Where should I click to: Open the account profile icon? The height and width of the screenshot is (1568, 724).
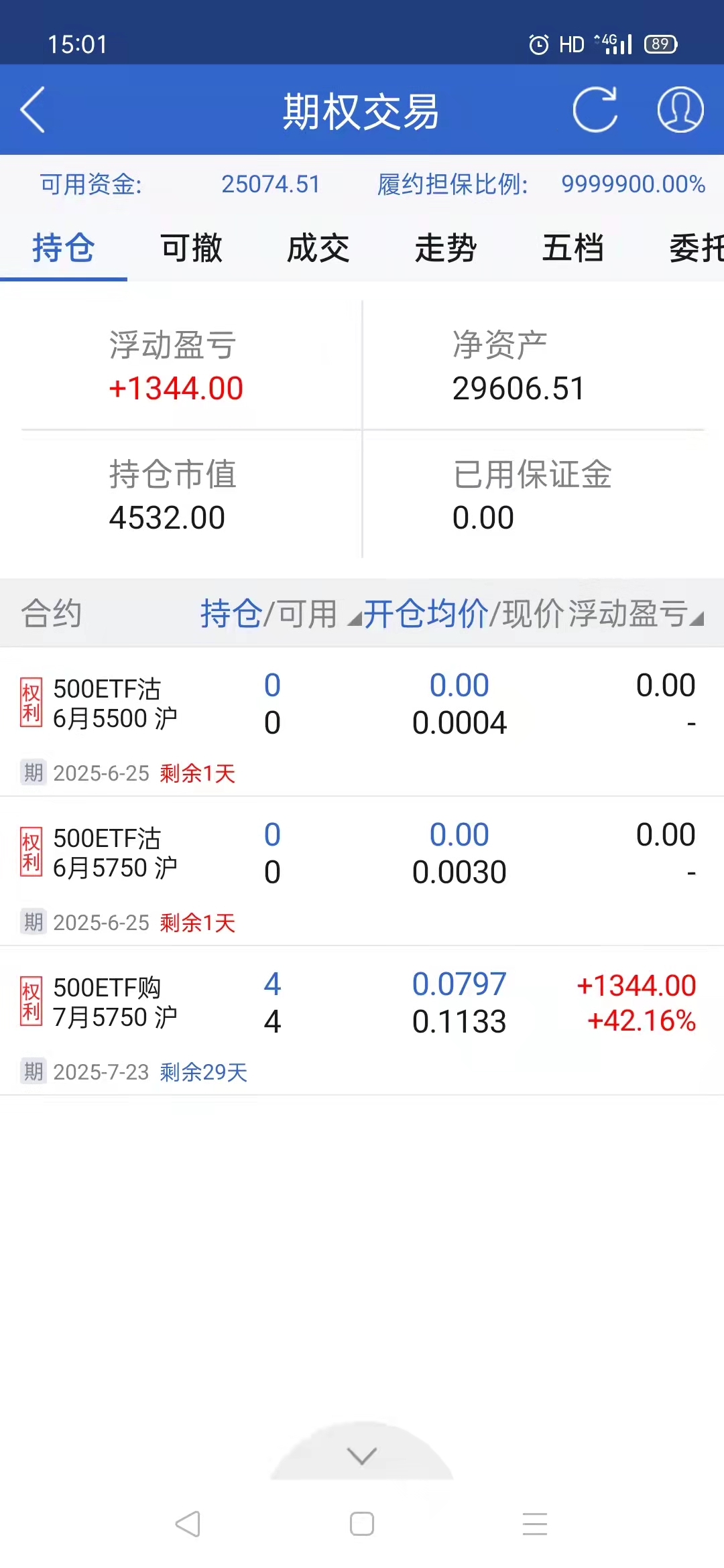[x=680, y=110]
